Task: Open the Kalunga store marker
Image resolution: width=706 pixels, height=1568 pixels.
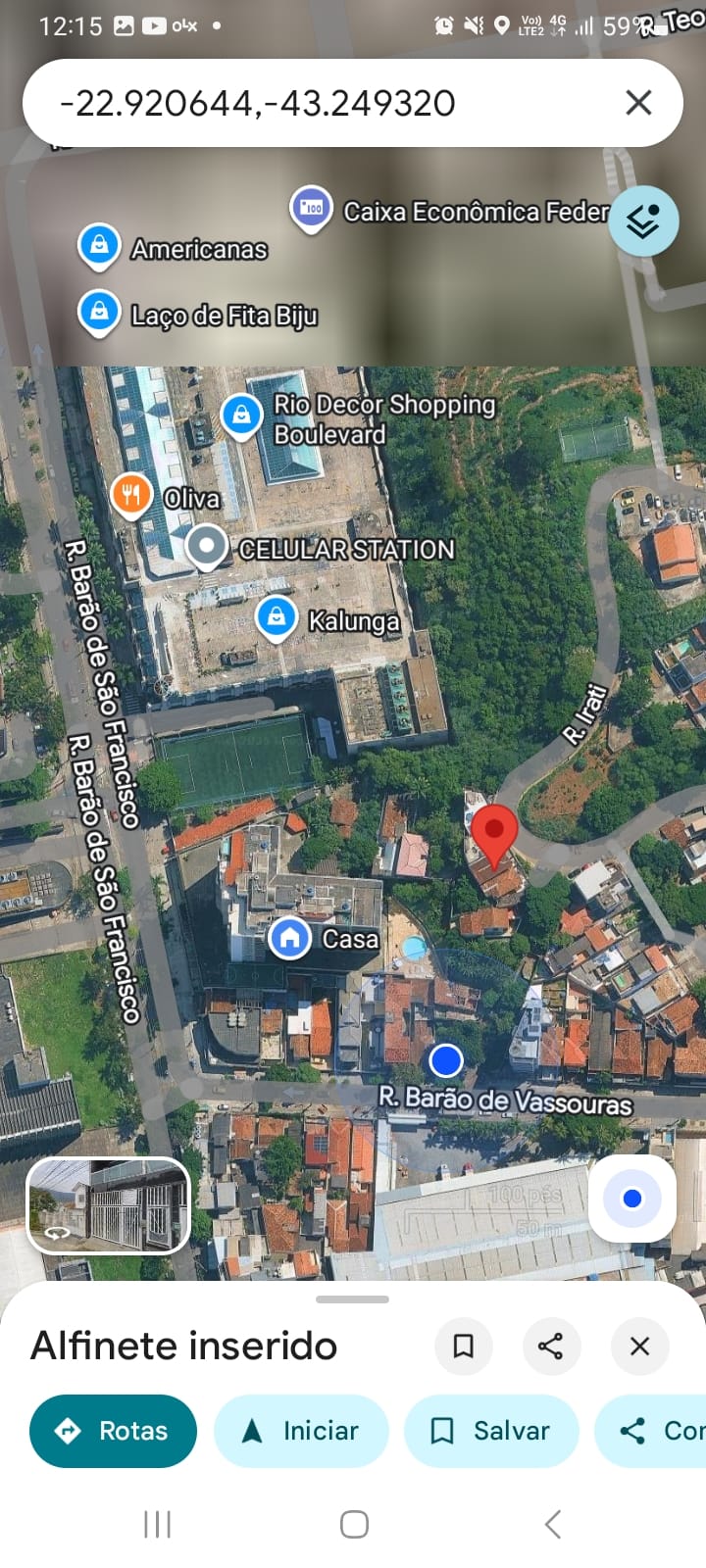Action: click(277, 617)
